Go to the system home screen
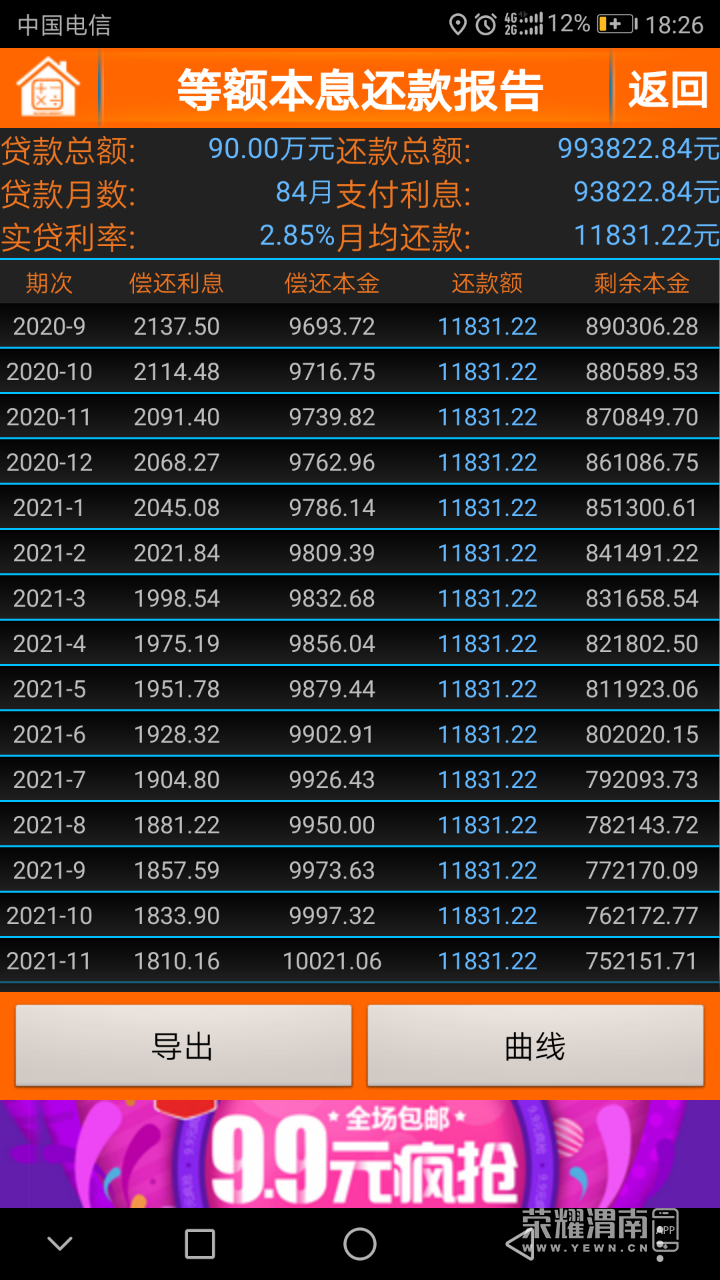This screenshot has height=1280, width=720. click(360, 1244)
